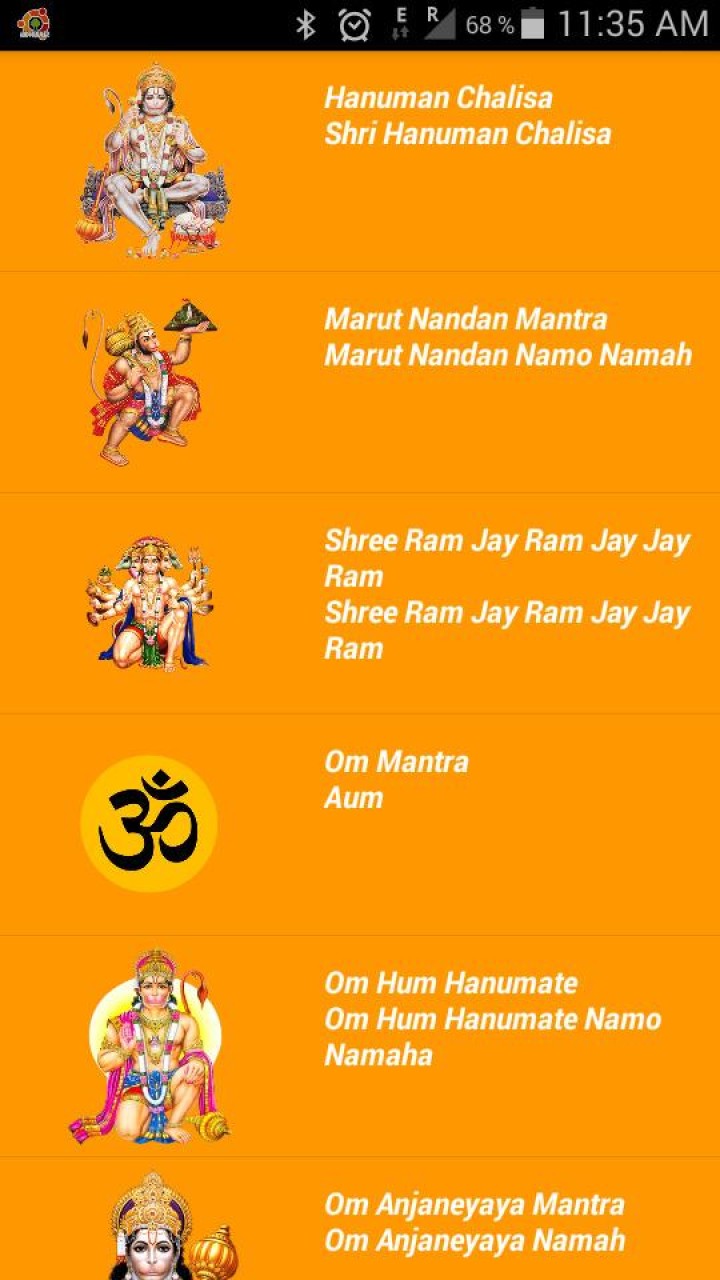
Task: Open the Hanuman Chalisa entry
Action: point(360,161)
